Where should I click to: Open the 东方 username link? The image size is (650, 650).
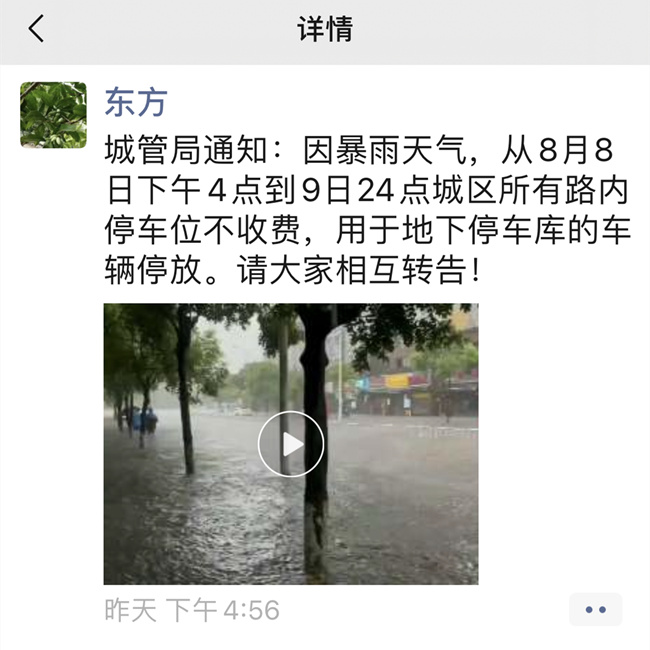[135, 102]
